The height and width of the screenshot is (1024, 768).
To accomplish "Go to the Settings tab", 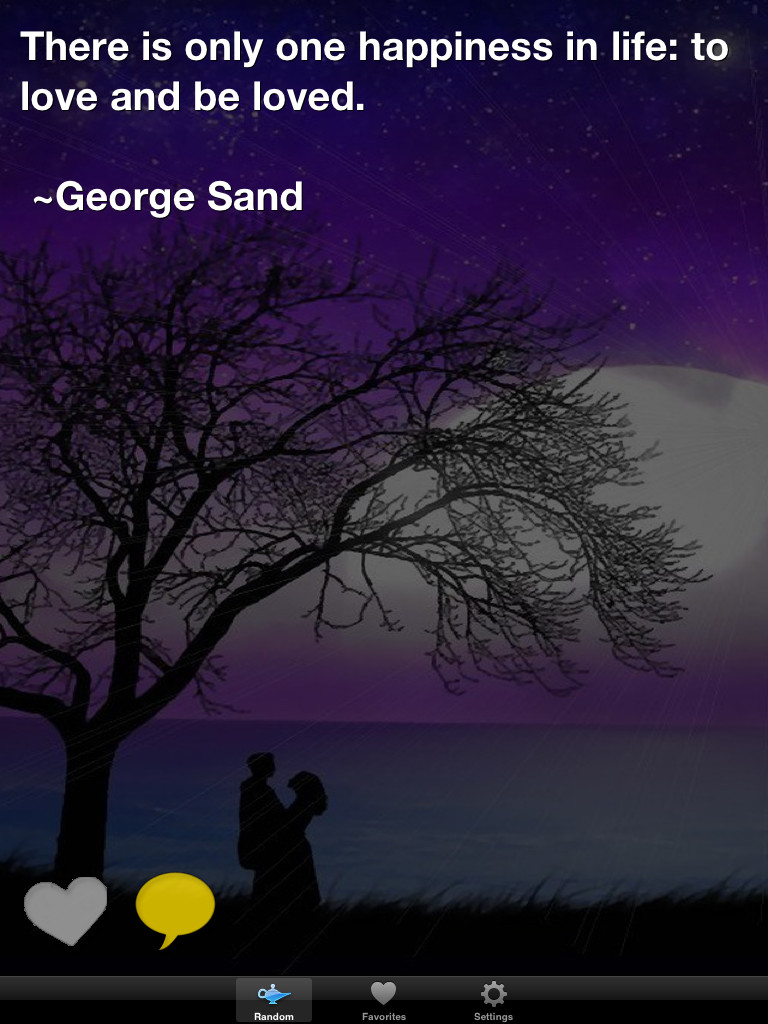I will [493, 1000].
